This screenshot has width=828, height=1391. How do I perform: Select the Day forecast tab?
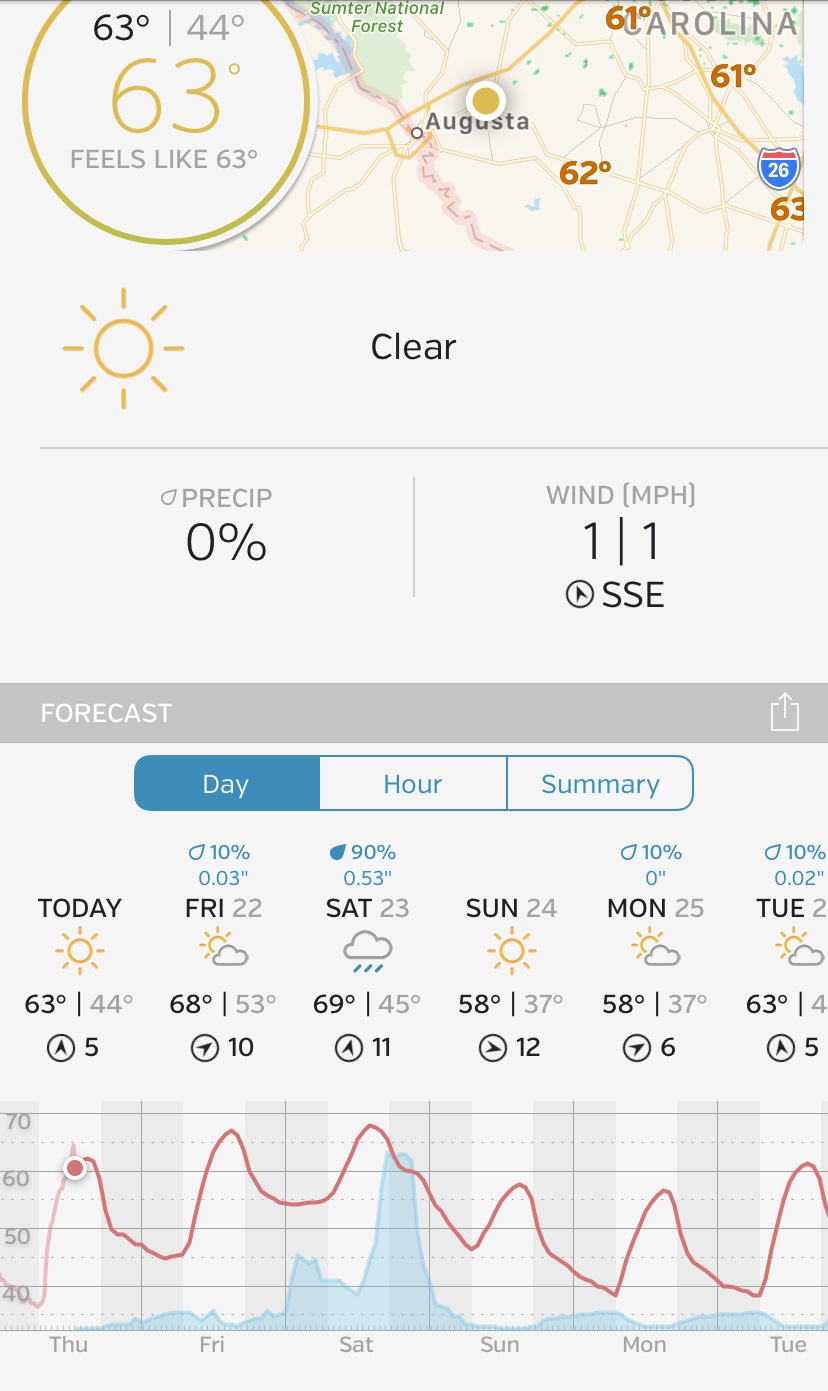(x=227, y=784)
